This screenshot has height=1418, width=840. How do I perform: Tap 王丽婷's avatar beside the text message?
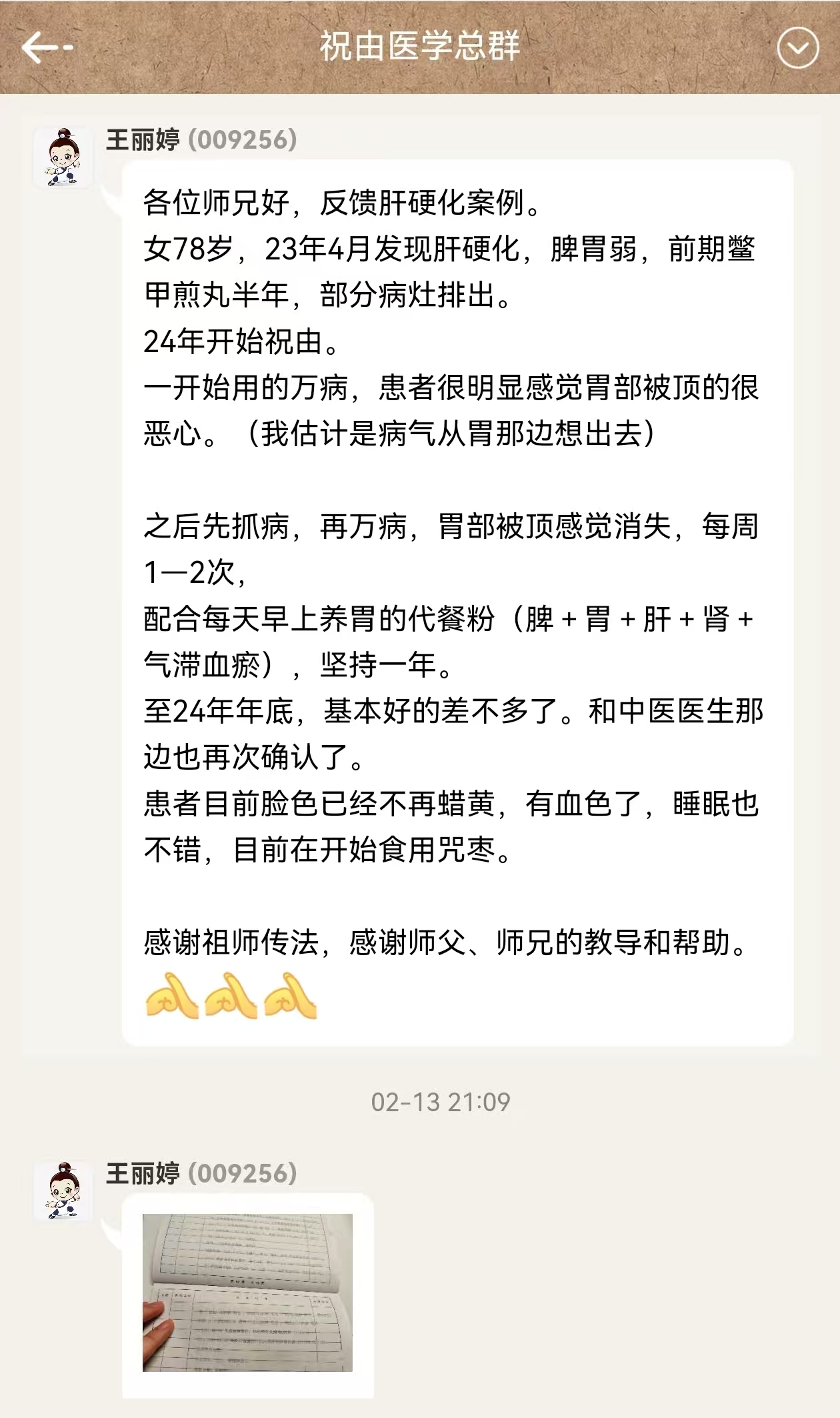(63, 158)
